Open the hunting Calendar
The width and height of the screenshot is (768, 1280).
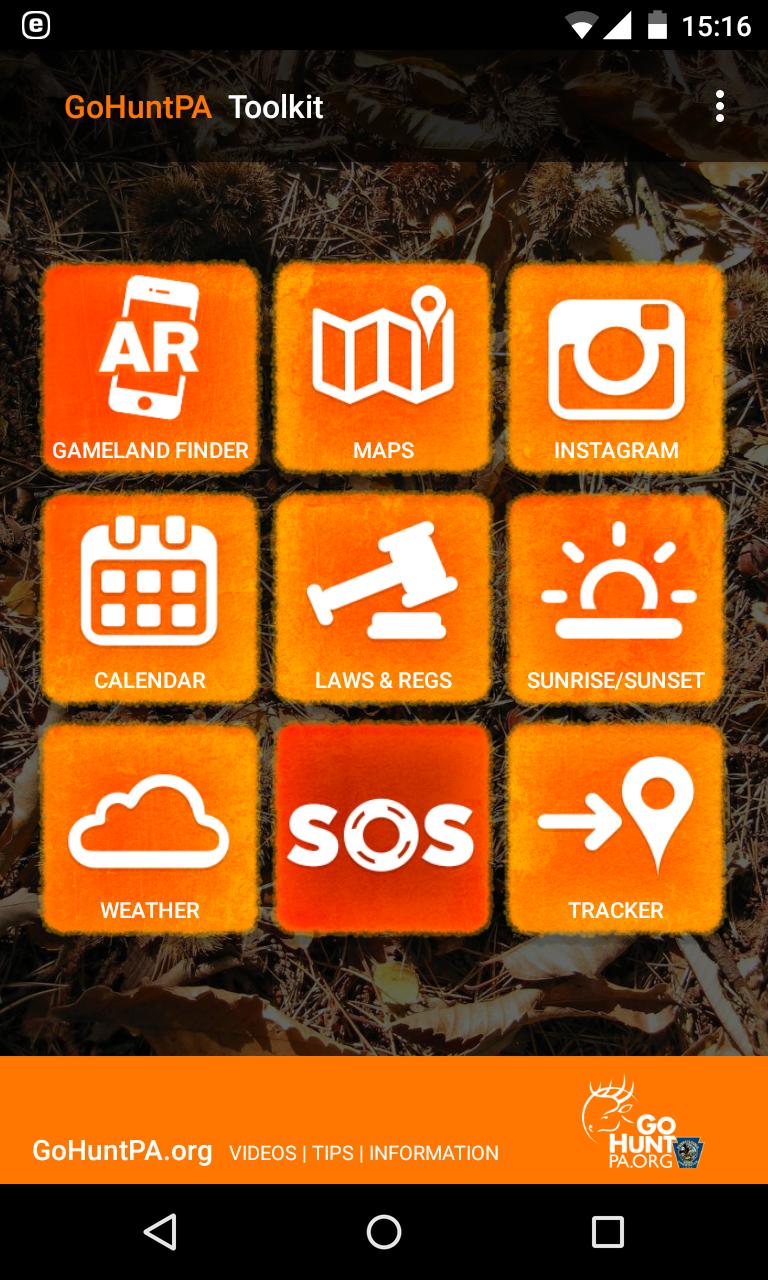[150, 597]
